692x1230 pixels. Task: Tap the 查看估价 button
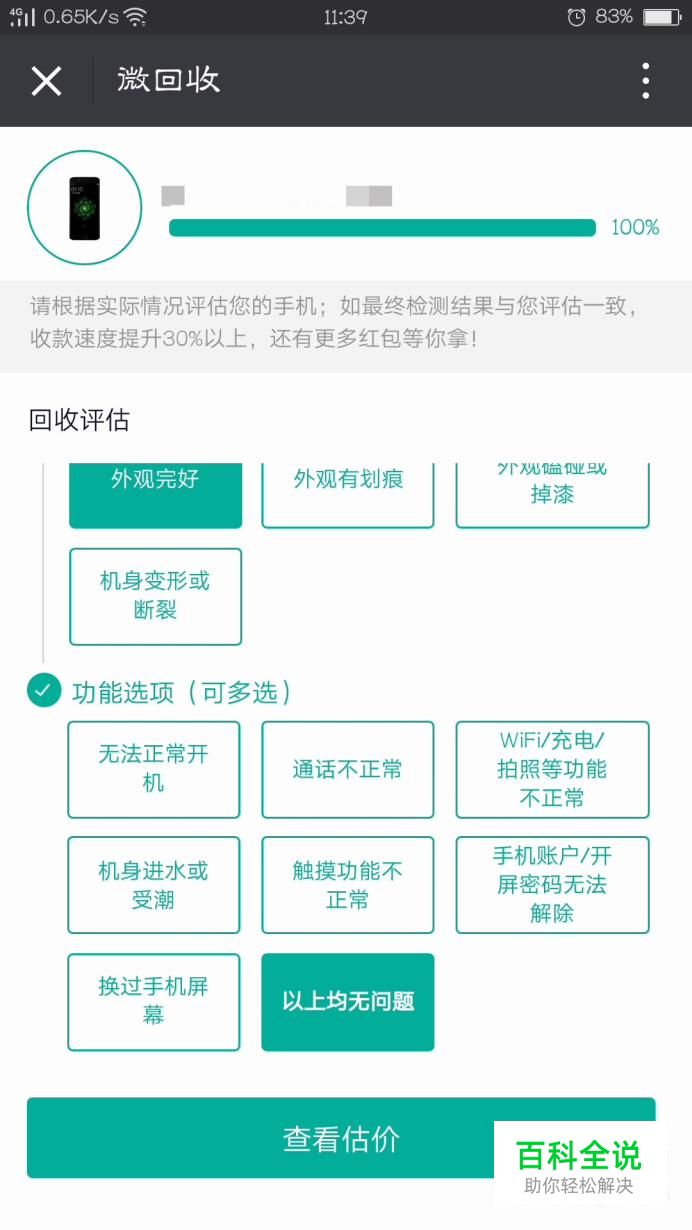341,1138
